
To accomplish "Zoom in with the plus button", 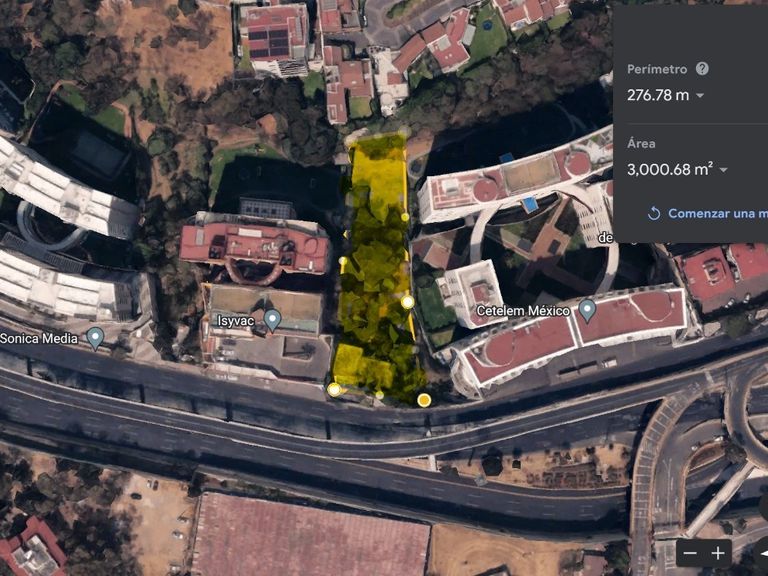I will 718,553.
